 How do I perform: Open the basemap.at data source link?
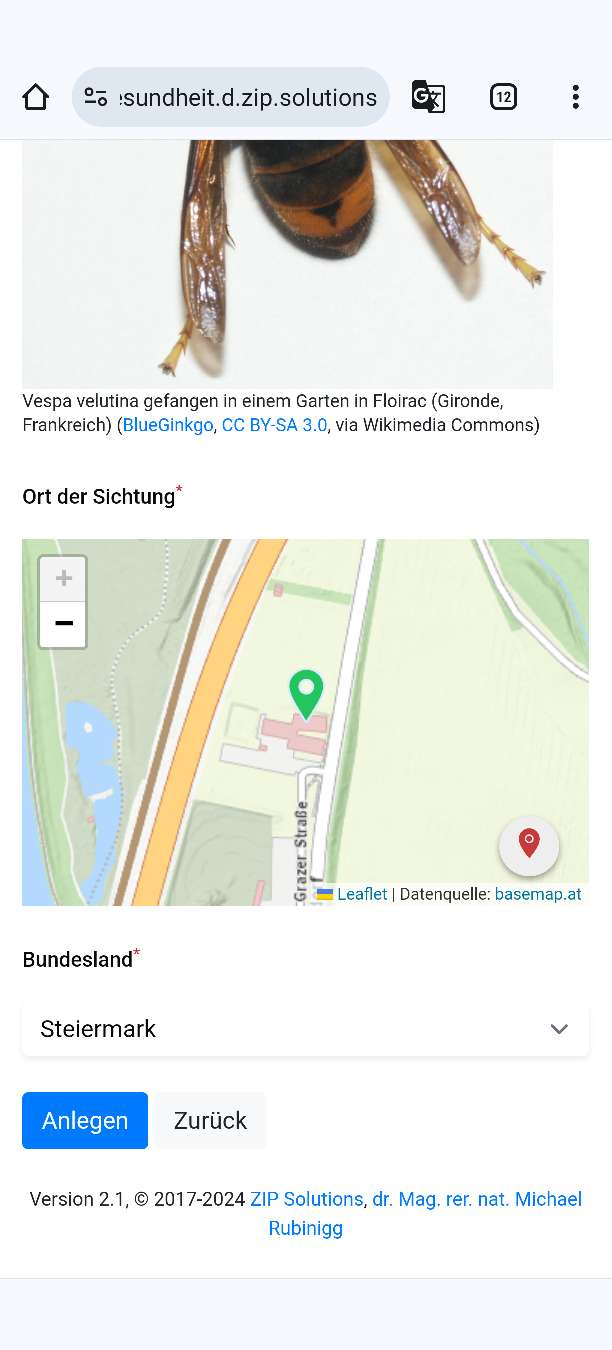click(537, 894)
